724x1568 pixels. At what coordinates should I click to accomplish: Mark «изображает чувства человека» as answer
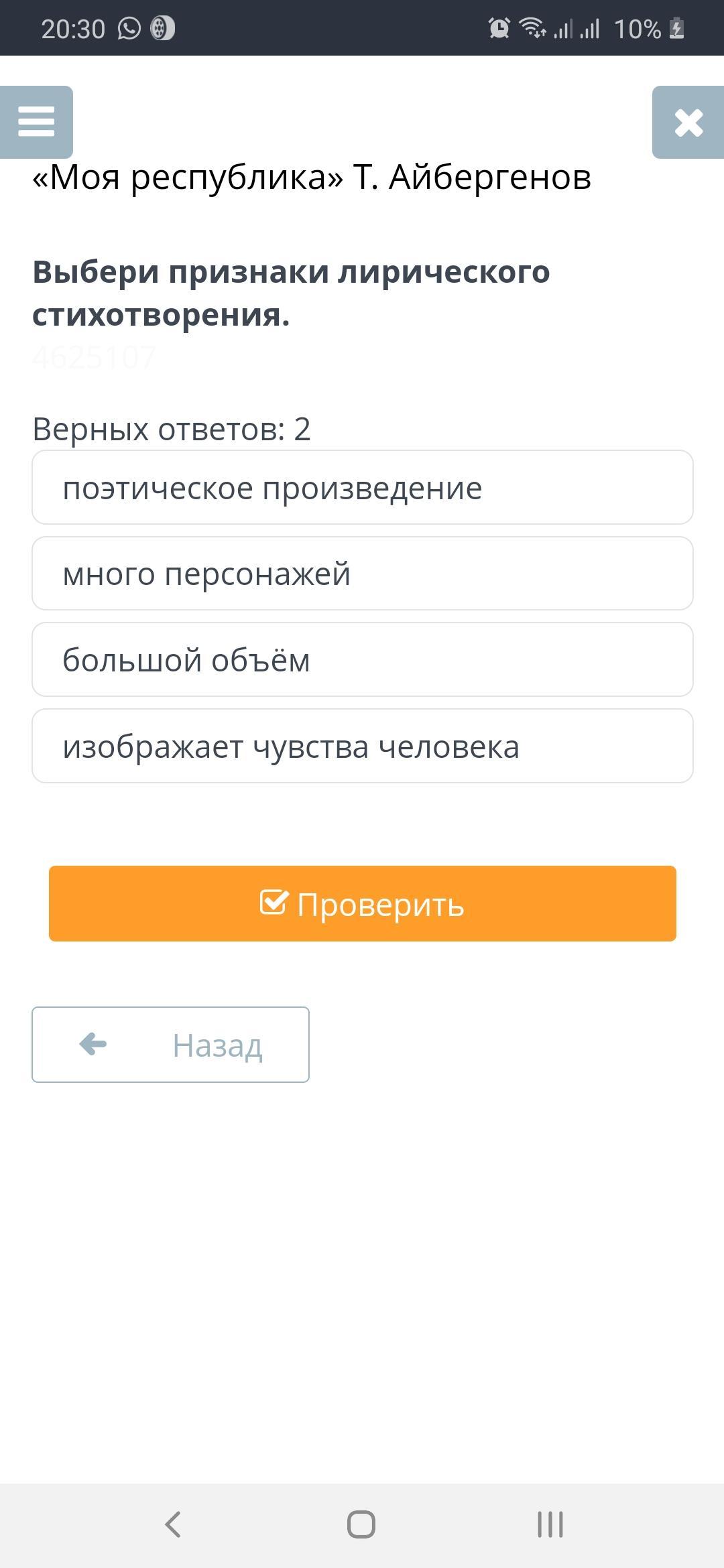point(362,746)
